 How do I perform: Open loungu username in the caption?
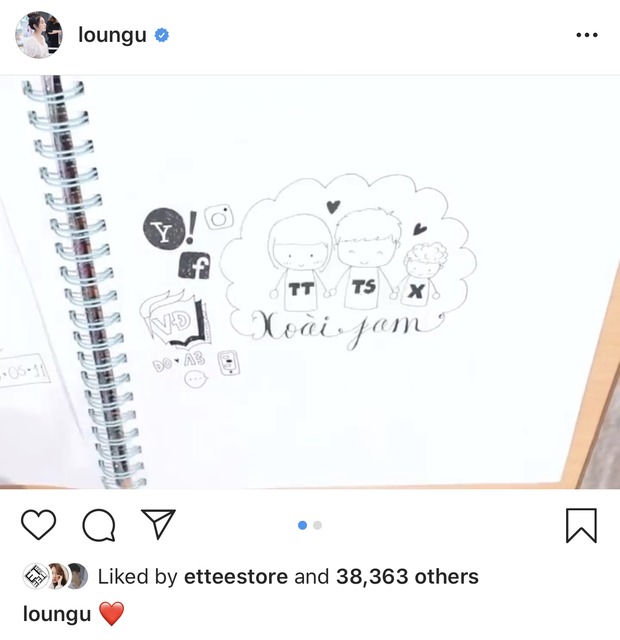(x=56, y=613)
